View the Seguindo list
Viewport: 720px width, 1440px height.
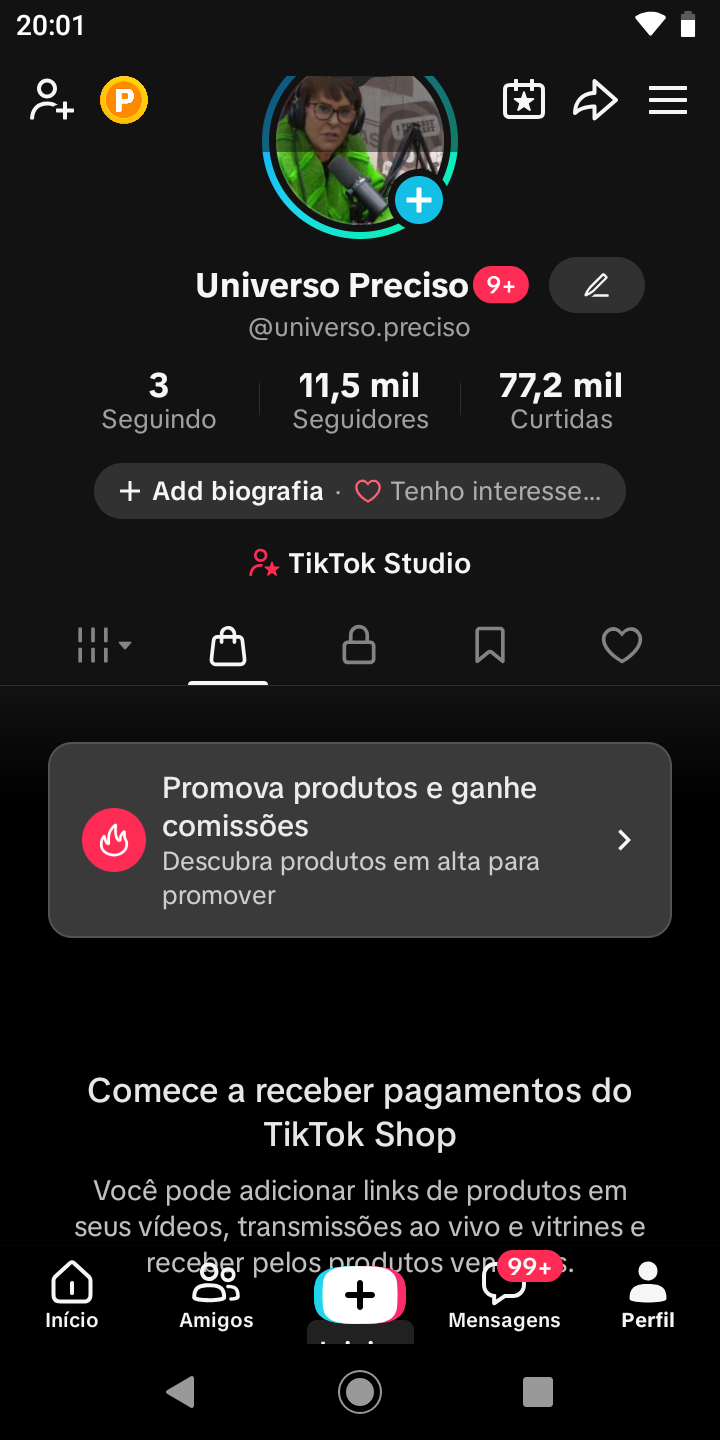coord(159,399)
